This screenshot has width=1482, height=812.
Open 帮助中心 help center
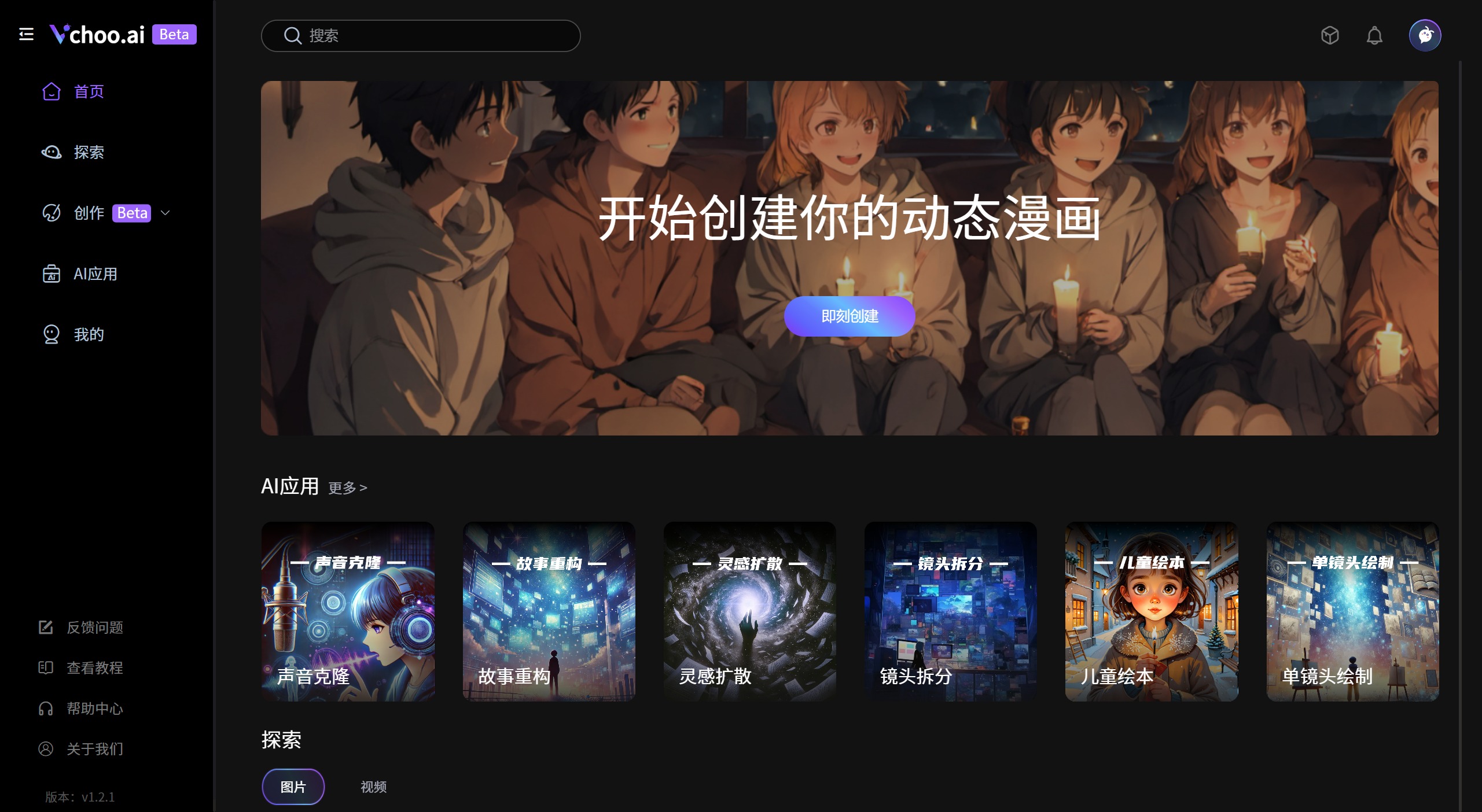pos(94,708)
